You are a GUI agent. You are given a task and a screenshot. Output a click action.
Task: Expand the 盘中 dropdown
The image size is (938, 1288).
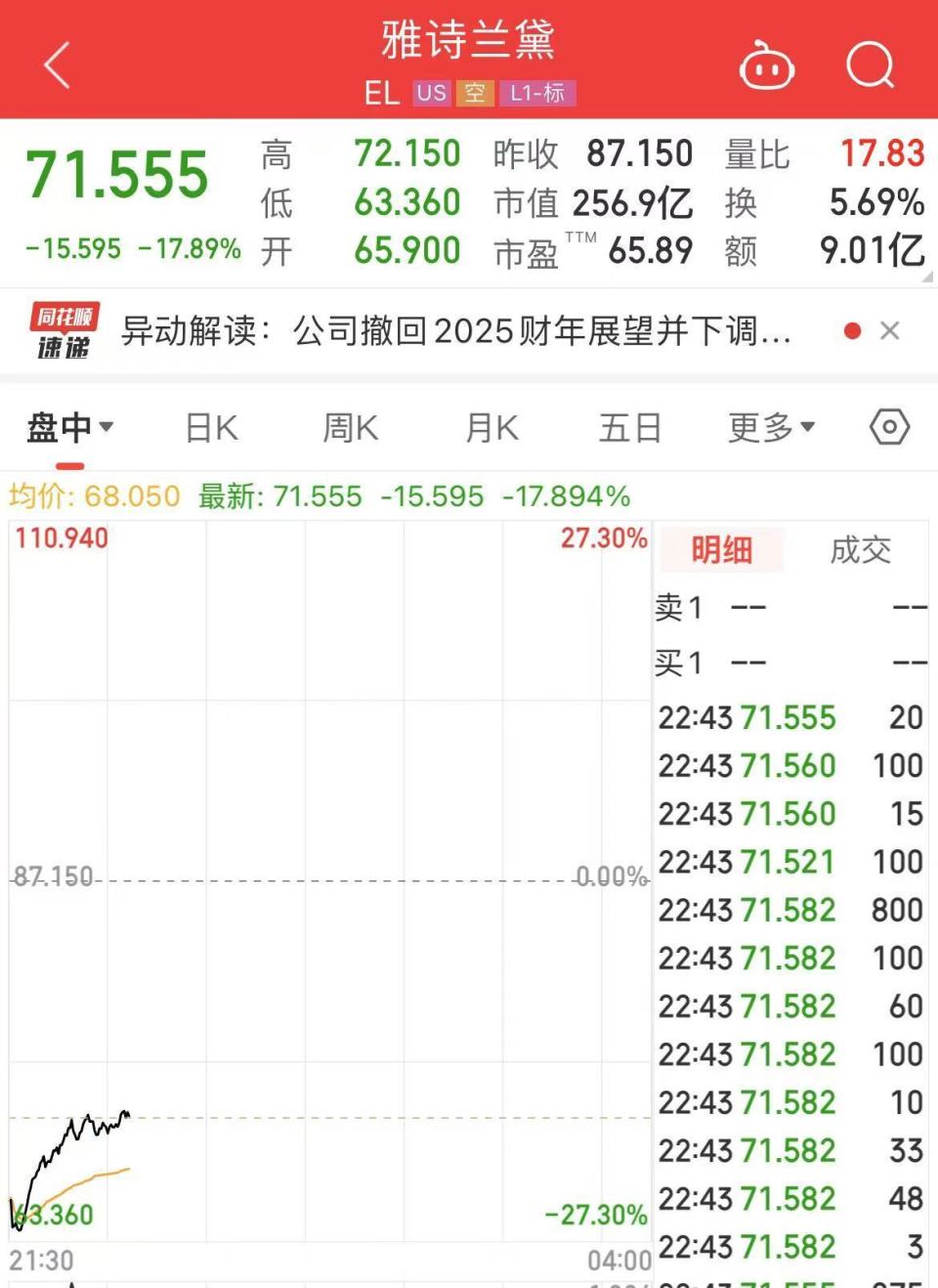pyautogui.click(x=68, y=427)
